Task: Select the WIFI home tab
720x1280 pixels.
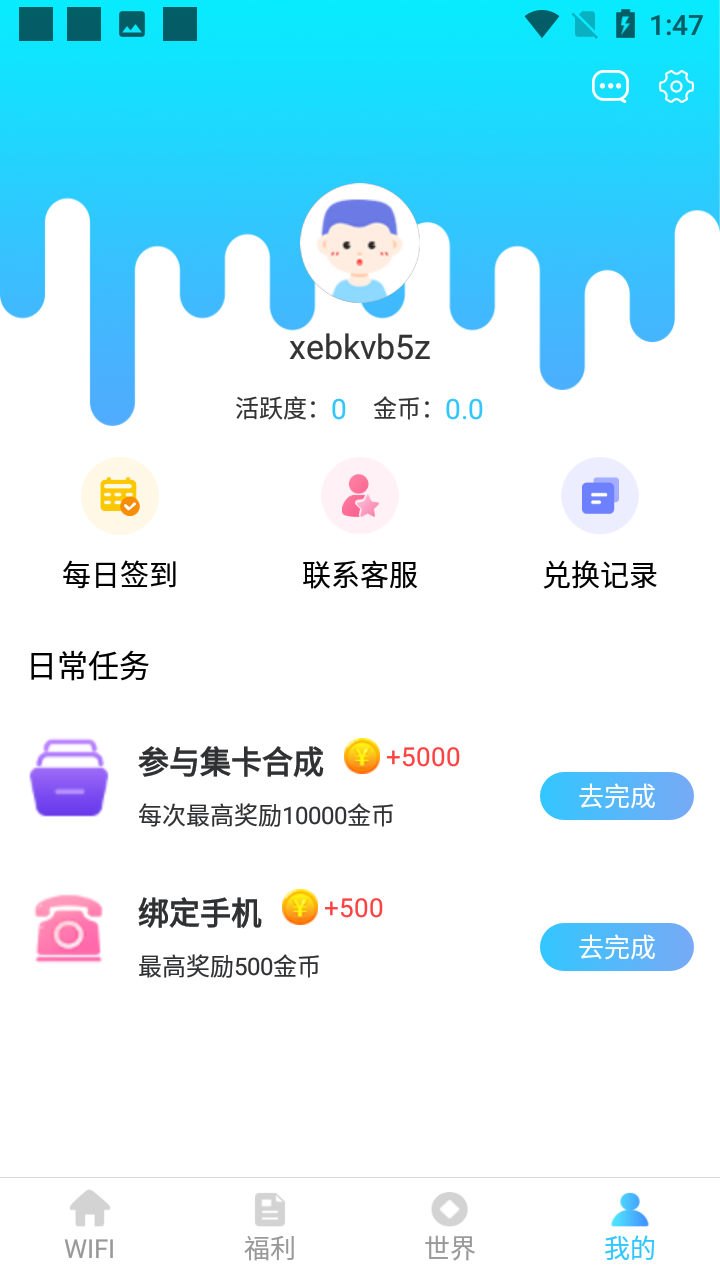Action: (89, 1222)
